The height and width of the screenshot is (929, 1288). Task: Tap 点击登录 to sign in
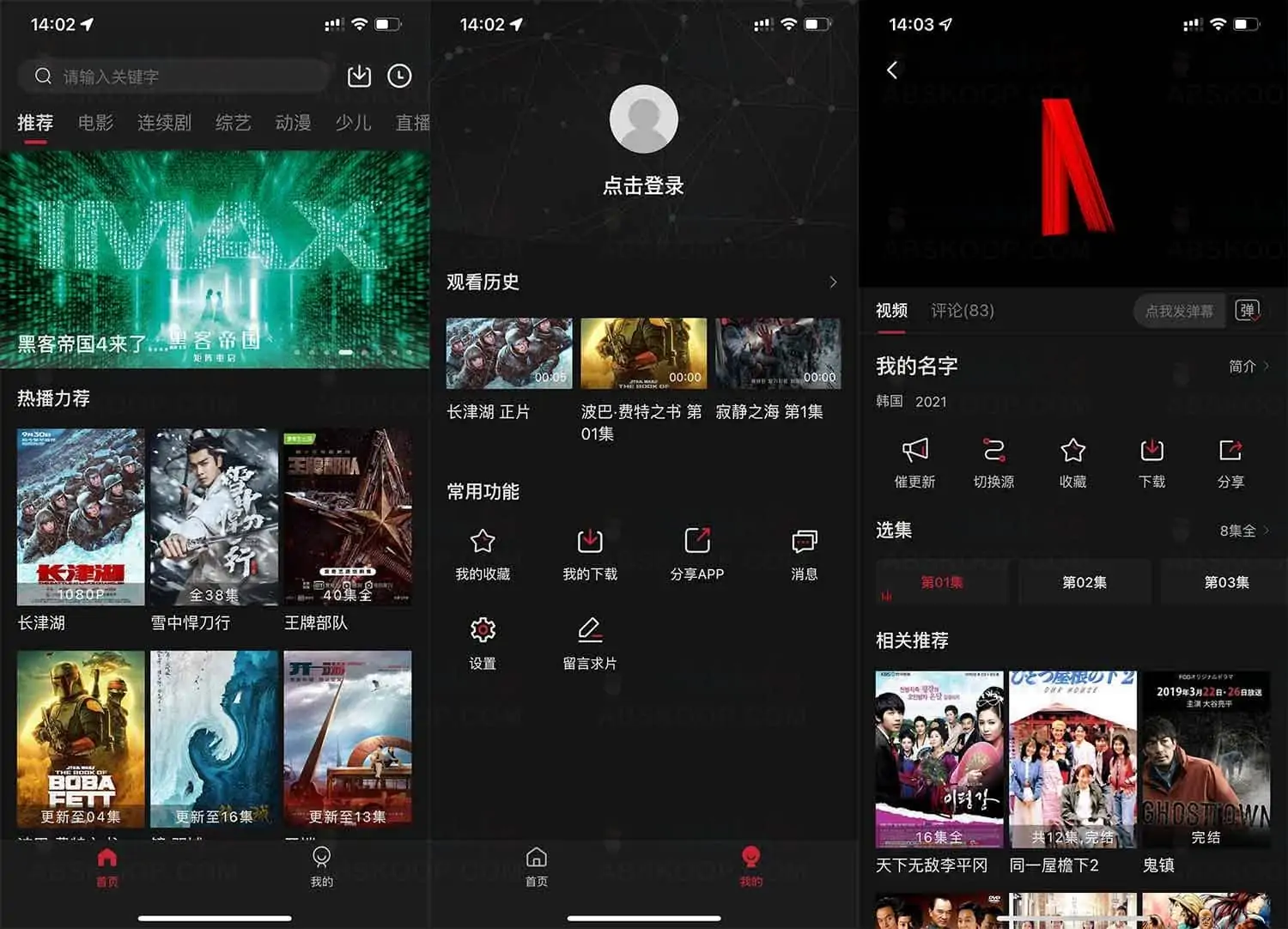[643, 185]
